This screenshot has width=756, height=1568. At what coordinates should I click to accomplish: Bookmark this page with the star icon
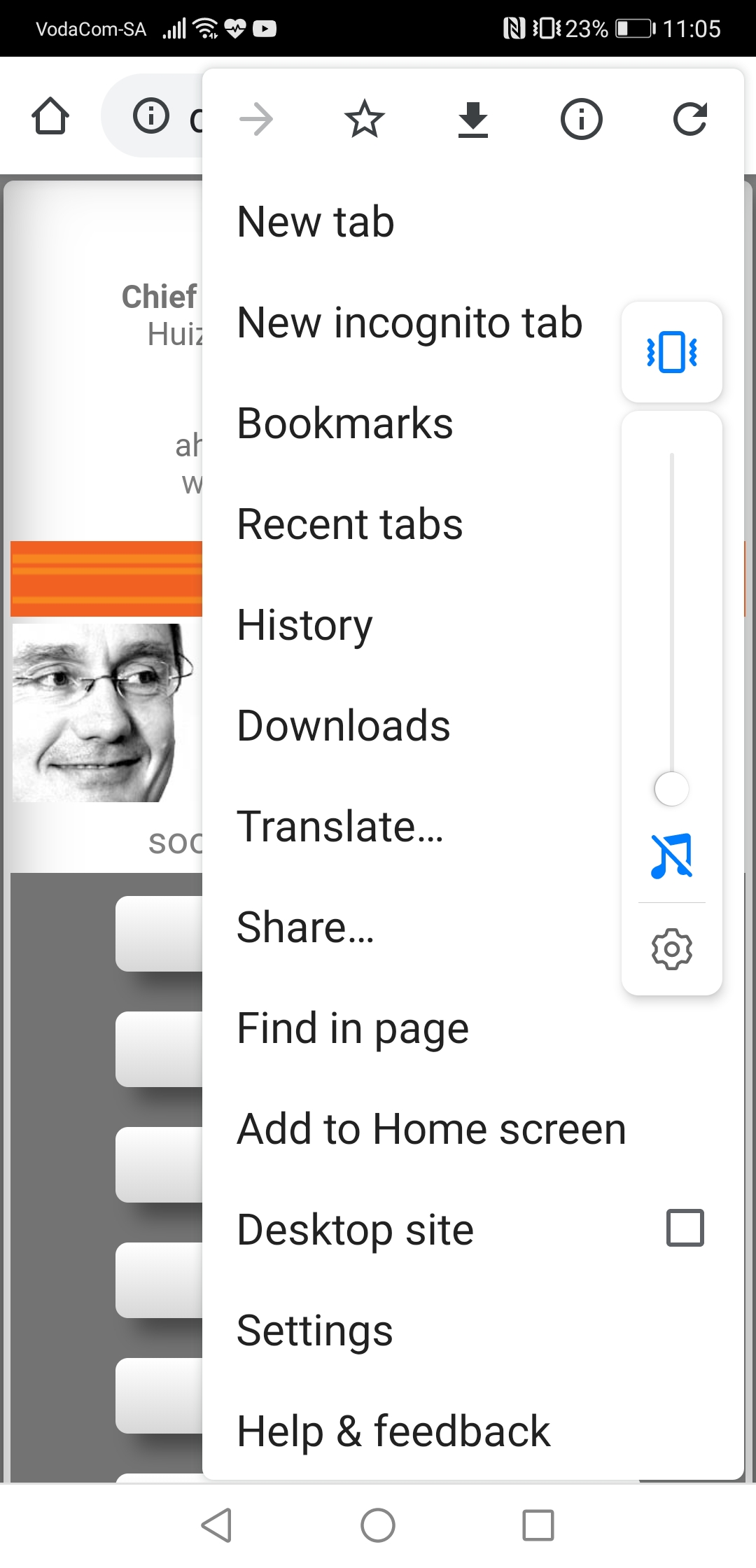tap(365, 119)
